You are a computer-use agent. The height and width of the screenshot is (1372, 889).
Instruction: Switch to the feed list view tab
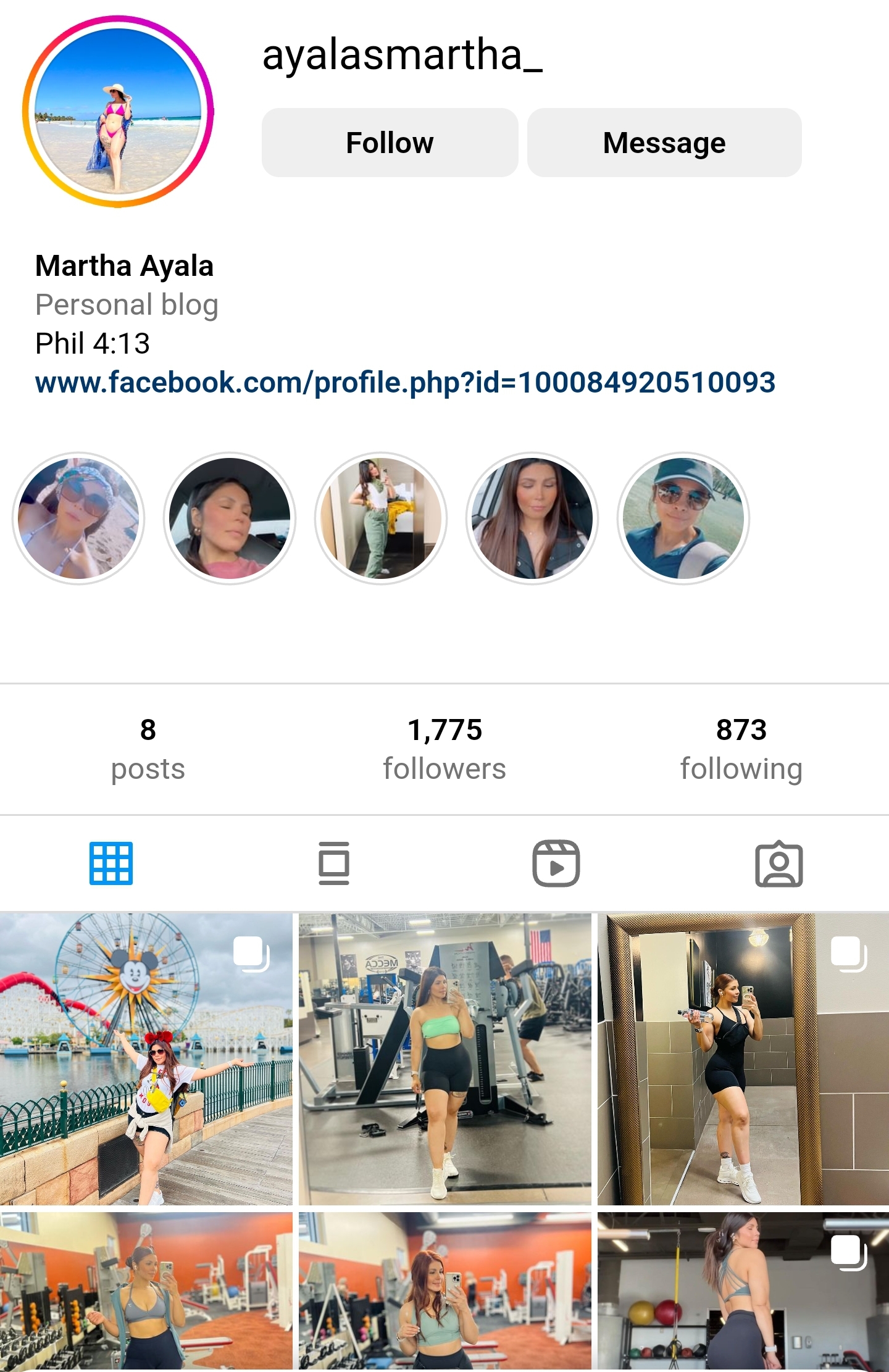[334, 863]
